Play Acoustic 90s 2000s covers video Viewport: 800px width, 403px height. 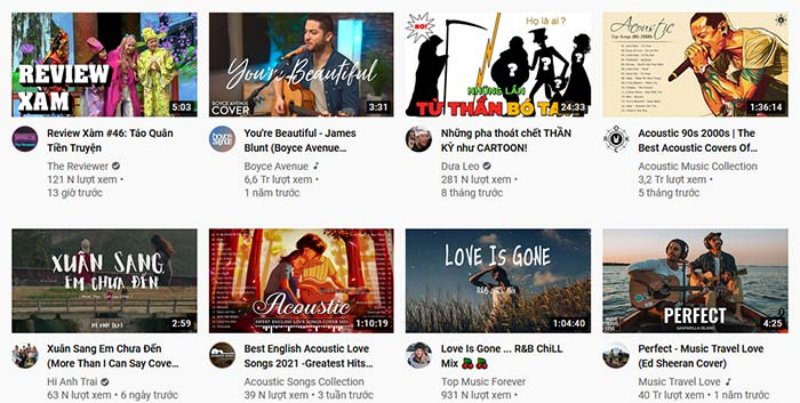click(695, 65)
